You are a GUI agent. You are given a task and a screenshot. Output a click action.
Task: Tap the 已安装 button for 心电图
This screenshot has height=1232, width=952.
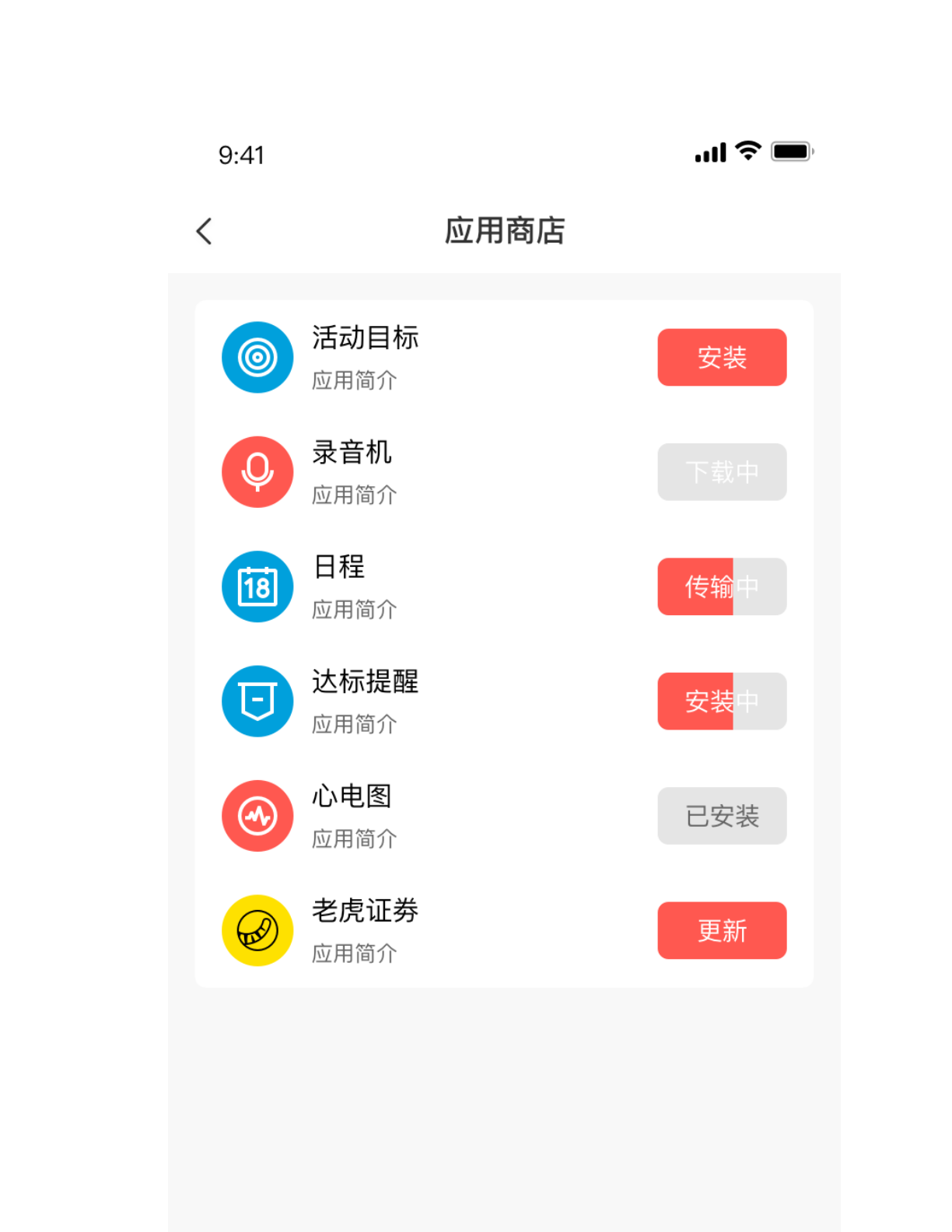tap(721, 816)
